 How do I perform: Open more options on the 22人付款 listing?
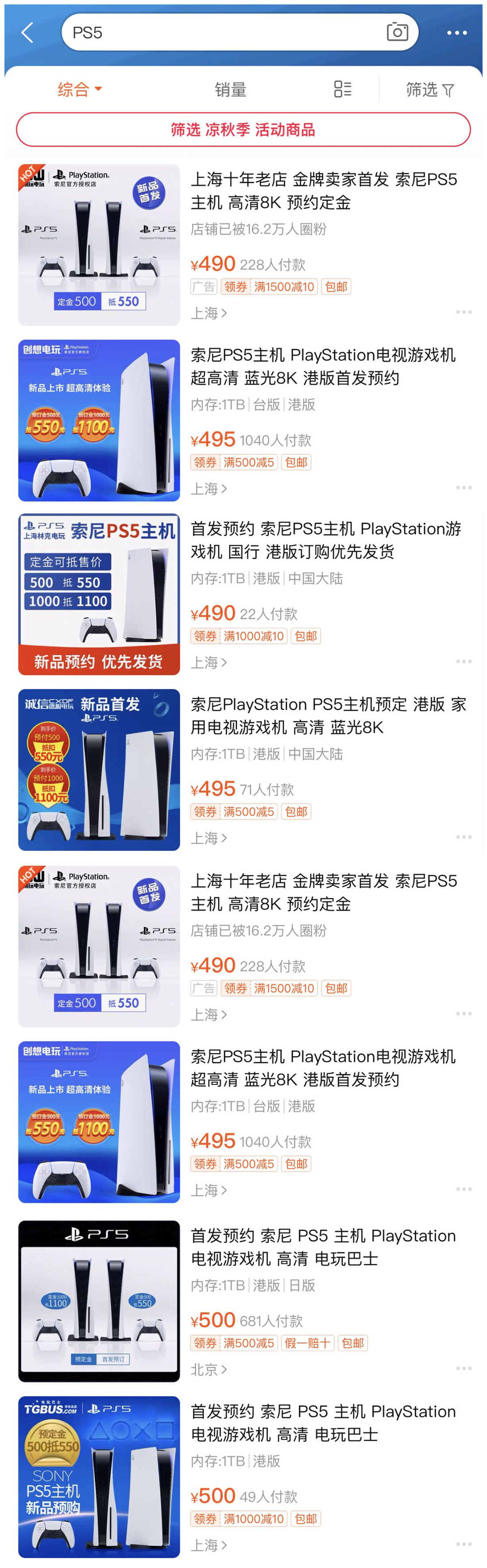[463, 661]
